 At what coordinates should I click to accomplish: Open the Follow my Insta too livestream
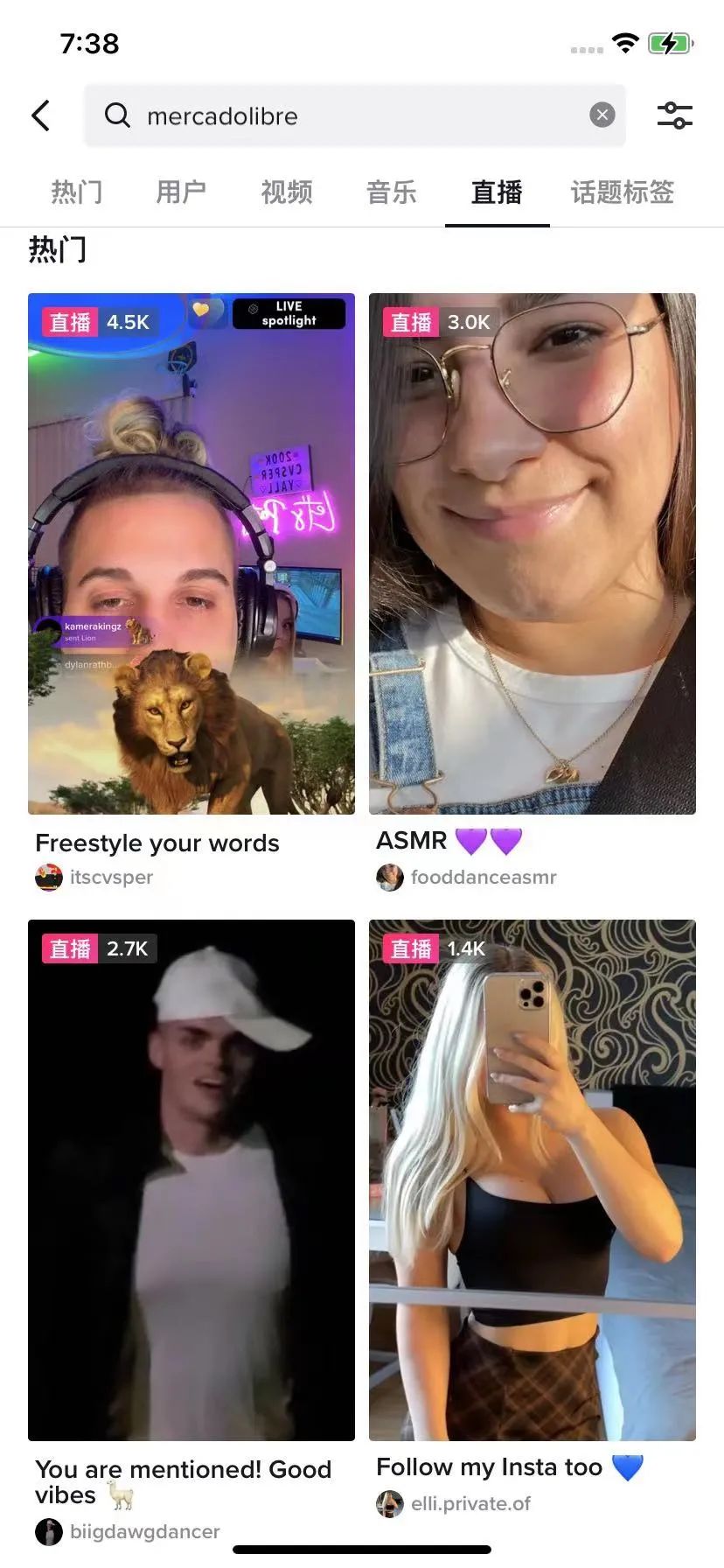click(532, 1179)
